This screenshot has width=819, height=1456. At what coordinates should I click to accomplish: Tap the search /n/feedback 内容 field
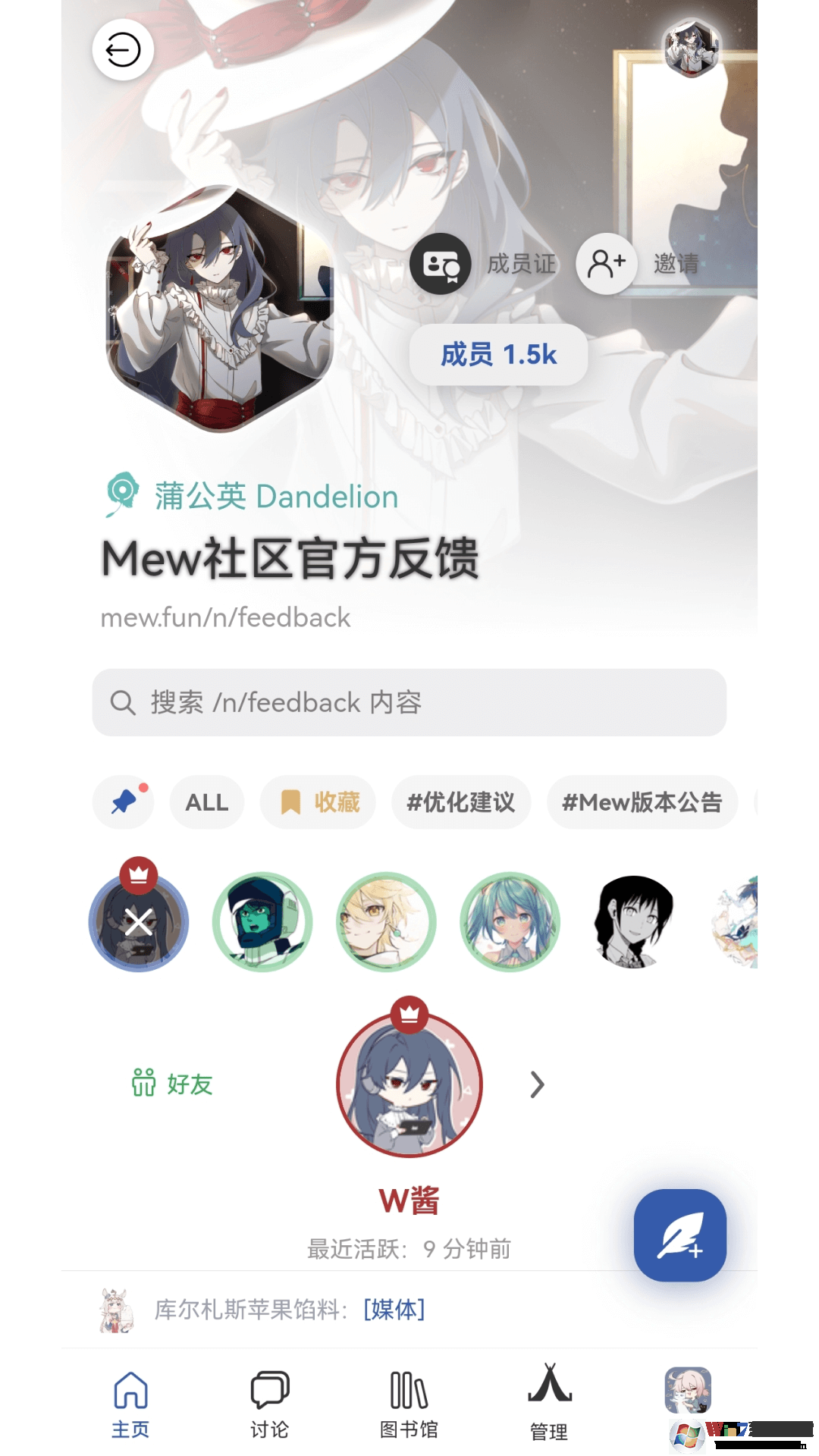[409, 702]
